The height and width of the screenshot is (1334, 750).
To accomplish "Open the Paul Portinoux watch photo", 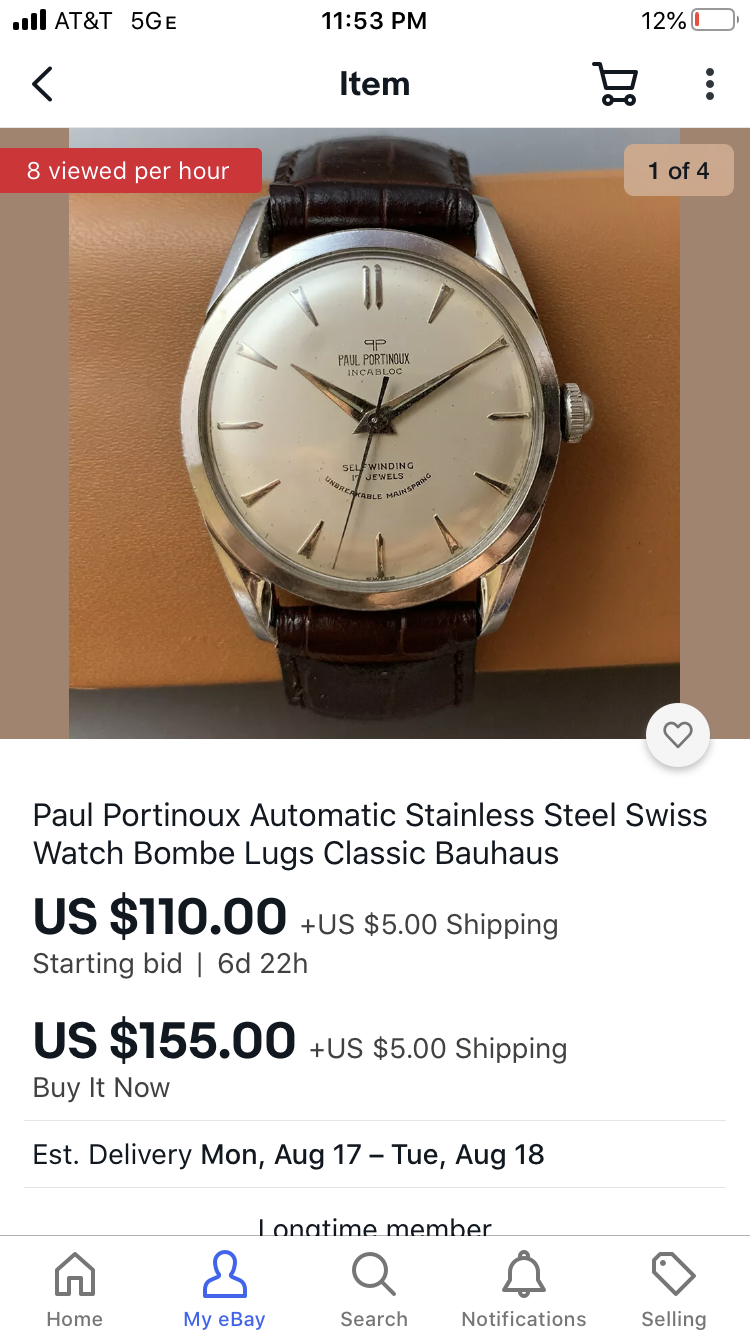I will (374, 432).
